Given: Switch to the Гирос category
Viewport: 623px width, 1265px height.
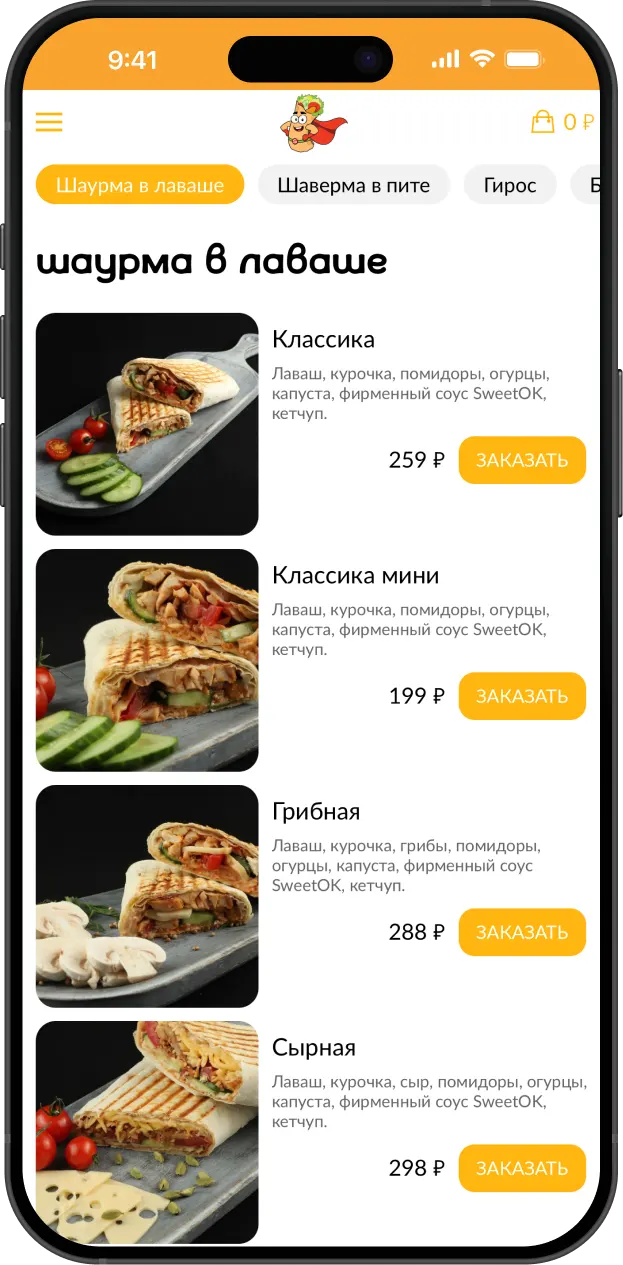Looking at the screenshot, I should click(x=510, y=185).
